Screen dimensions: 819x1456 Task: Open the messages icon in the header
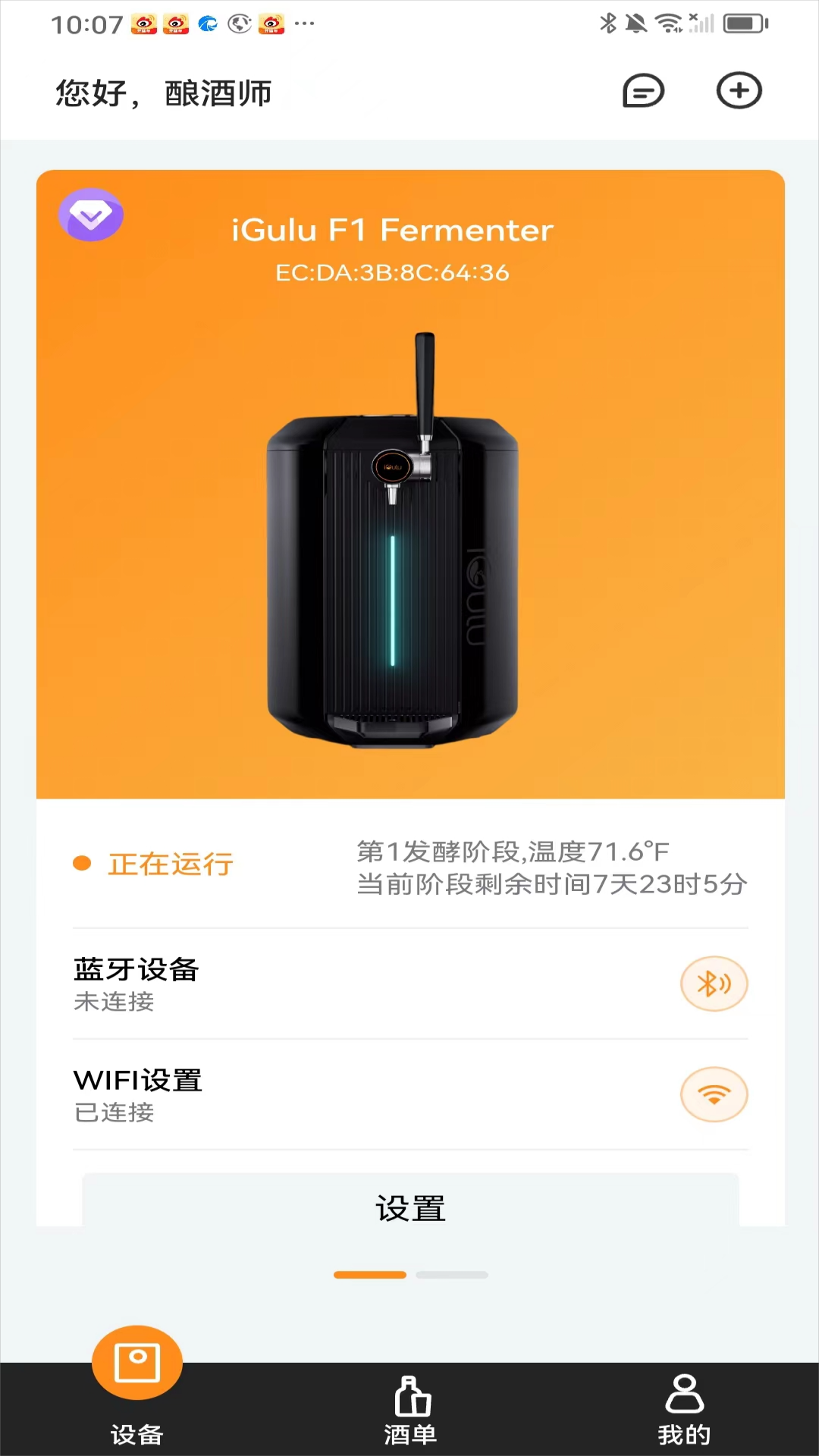coord(643,92)
